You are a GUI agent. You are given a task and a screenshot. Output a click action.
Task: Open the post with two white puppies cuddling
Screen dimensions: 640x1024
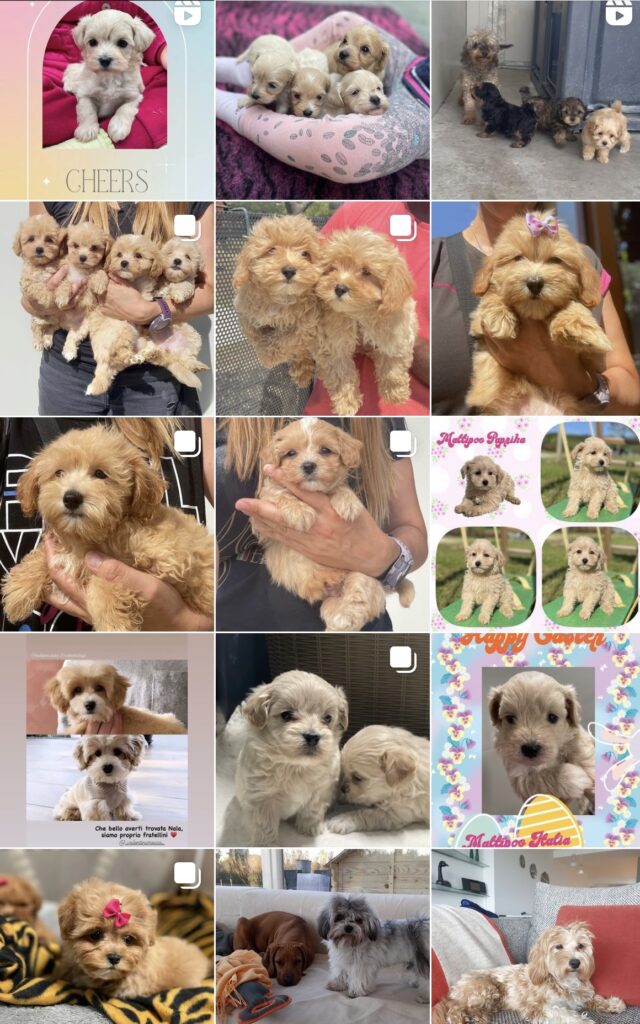[322, 740]
